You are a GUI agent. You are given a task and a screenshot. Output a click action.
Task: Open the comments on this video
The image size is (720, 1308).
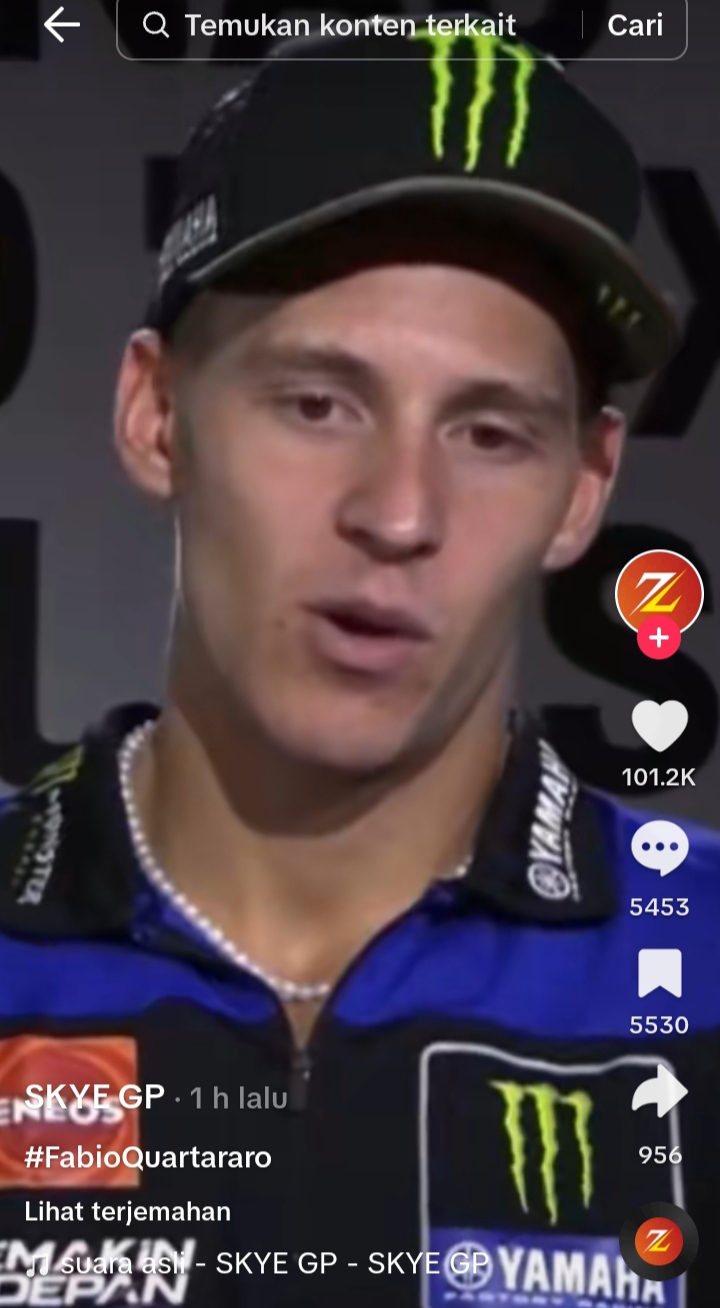(659, 850)
